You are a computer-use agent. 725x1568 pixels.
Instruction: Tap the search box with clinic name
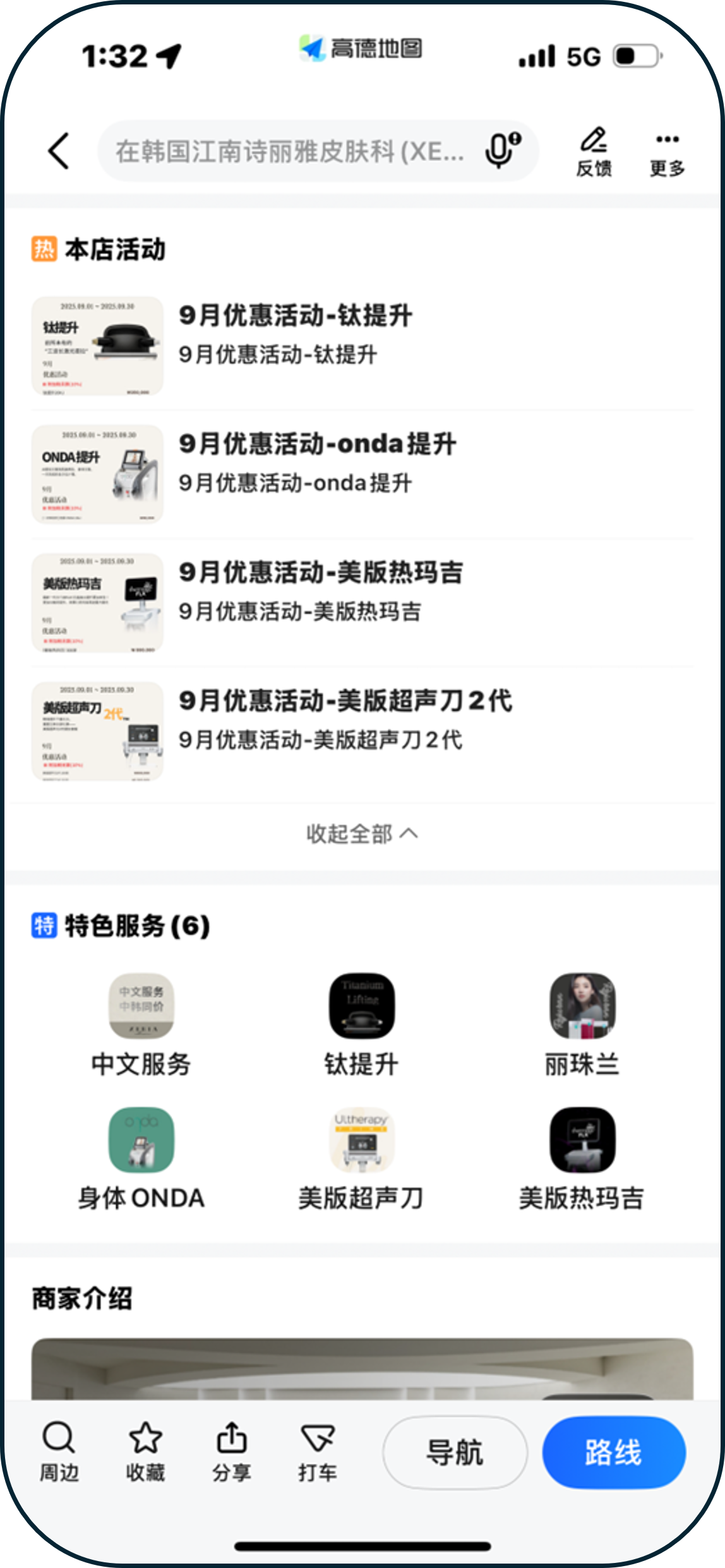289,152
